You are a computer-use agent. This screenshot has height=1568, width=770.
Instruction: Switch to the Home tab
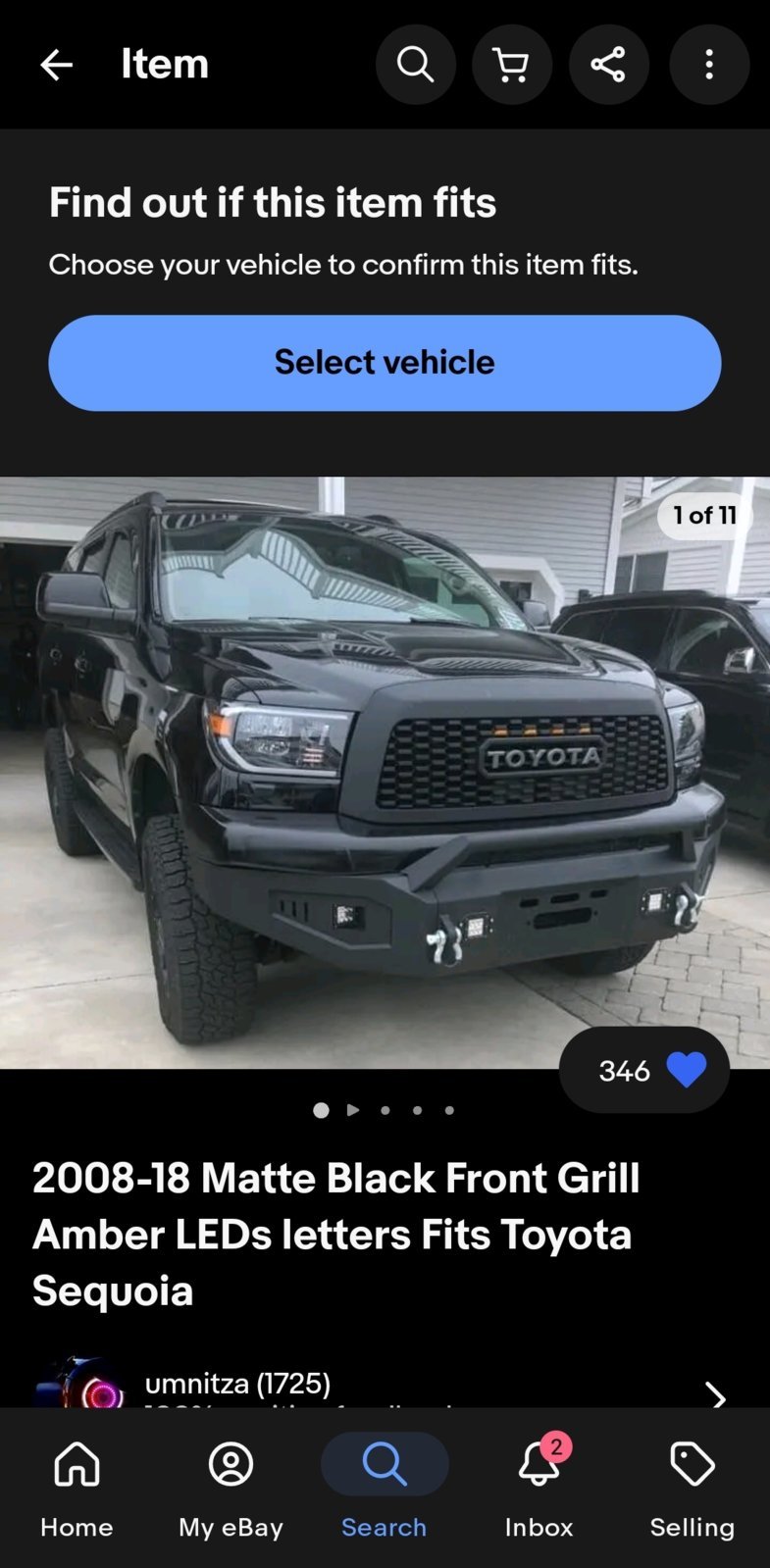pos(77,1488)
